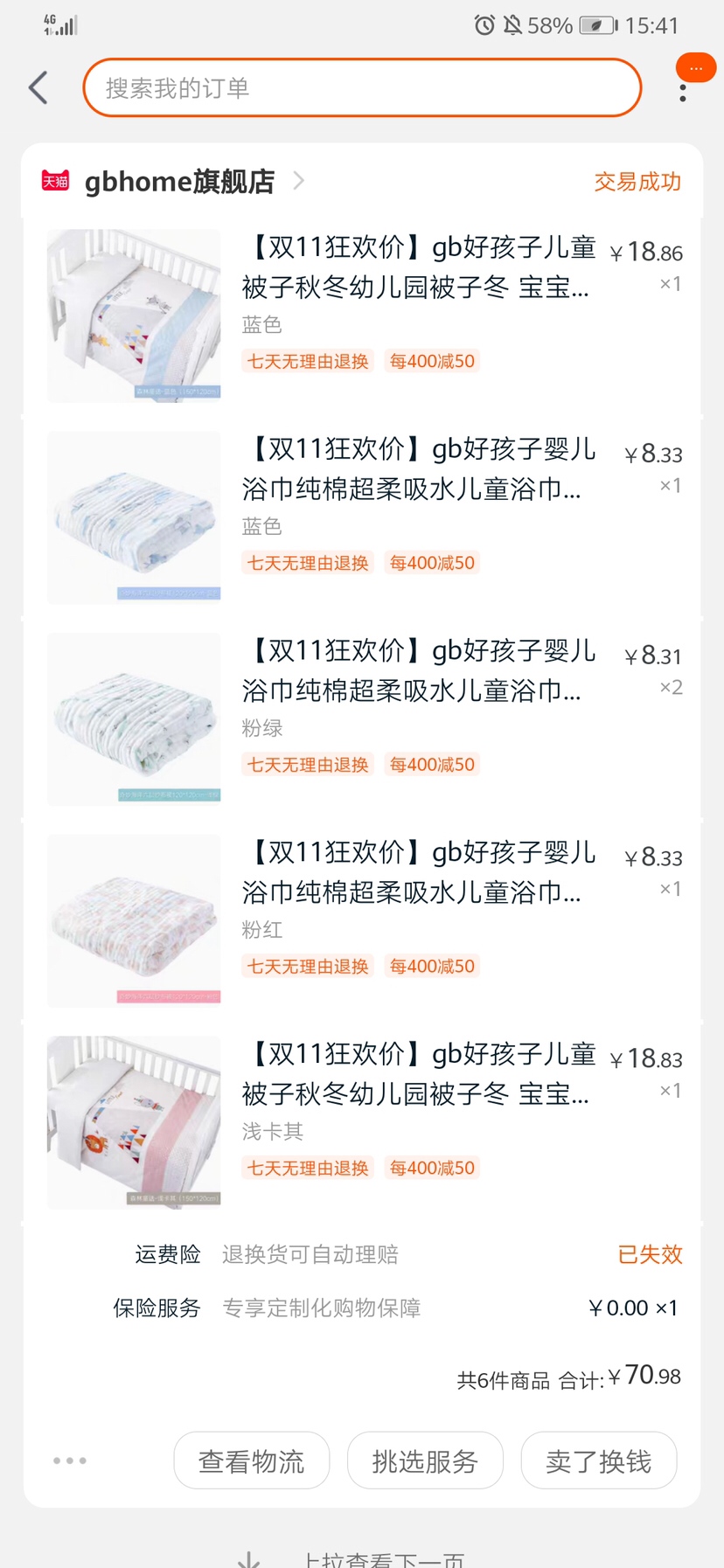
Task: Tap the 挑选服务 button
Action: point(425,1460)
